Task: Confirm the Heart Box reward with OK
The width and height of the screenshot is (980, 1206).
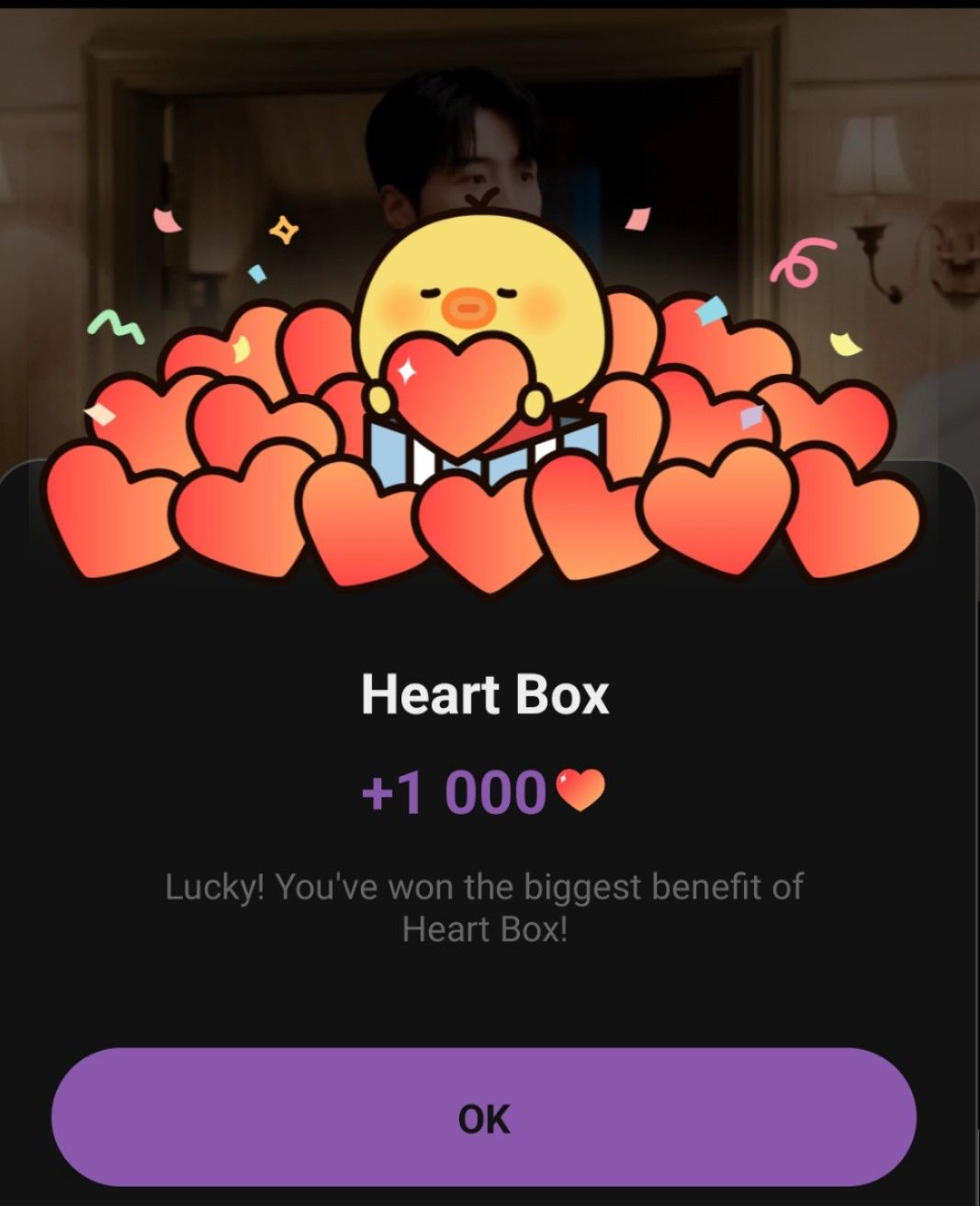Action: 484,1117
